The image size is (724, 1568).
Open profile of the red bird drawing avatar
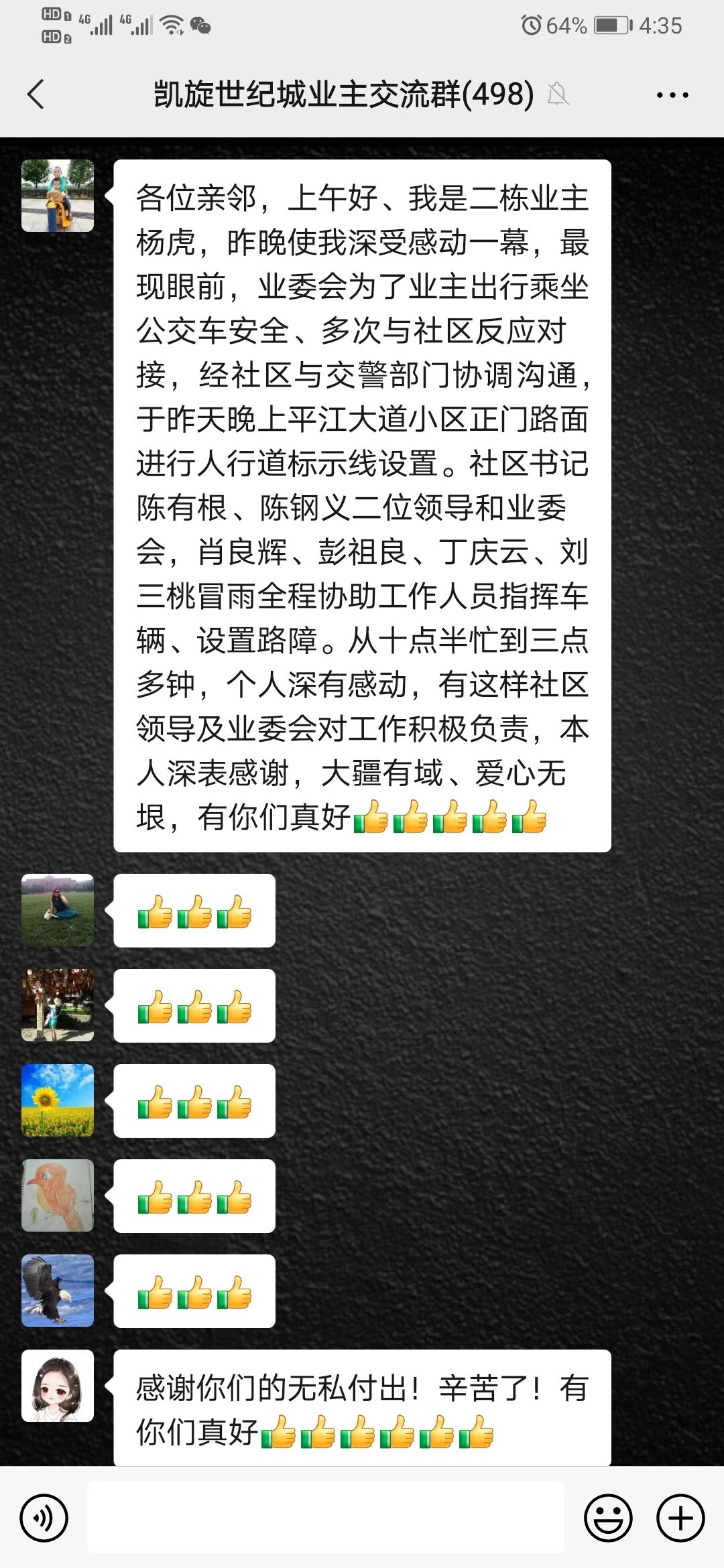[58, 1195]
